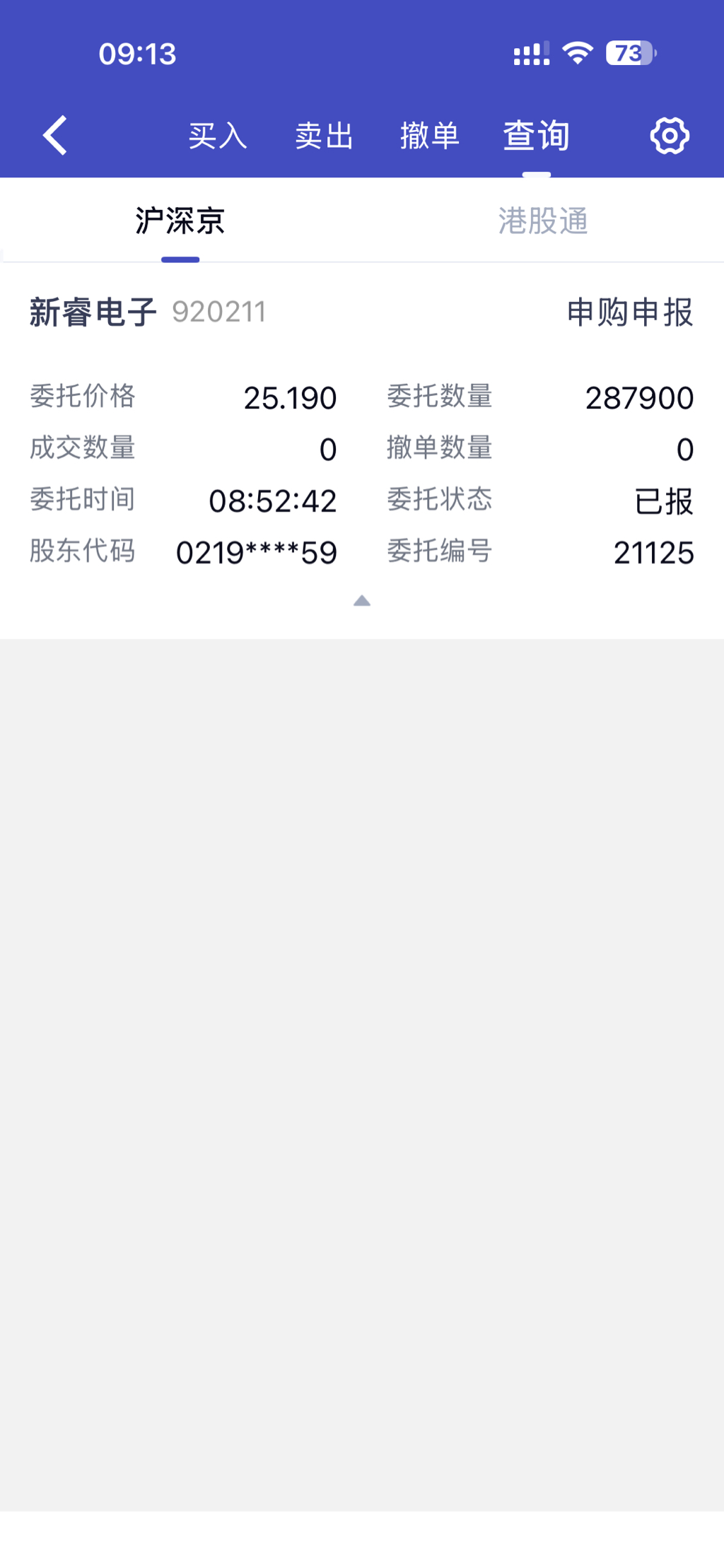Switch to the 买入 tab
Screen dimensions: 724x1568
click(x=218, y=135)
